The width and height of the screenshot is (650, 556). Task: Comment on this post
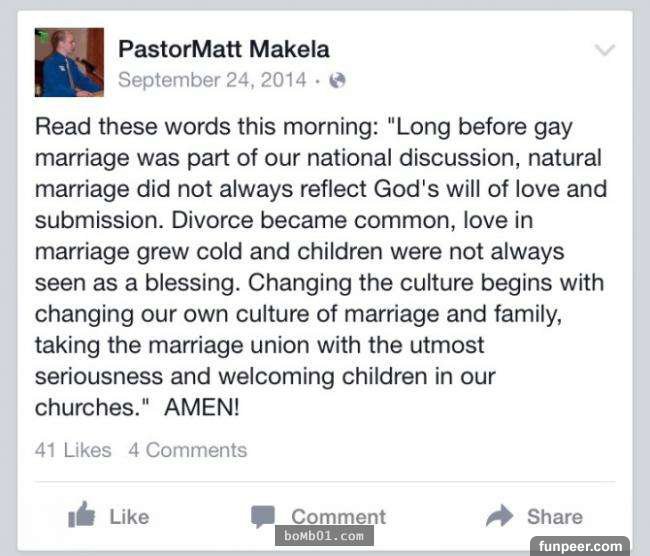coord(318,516)
